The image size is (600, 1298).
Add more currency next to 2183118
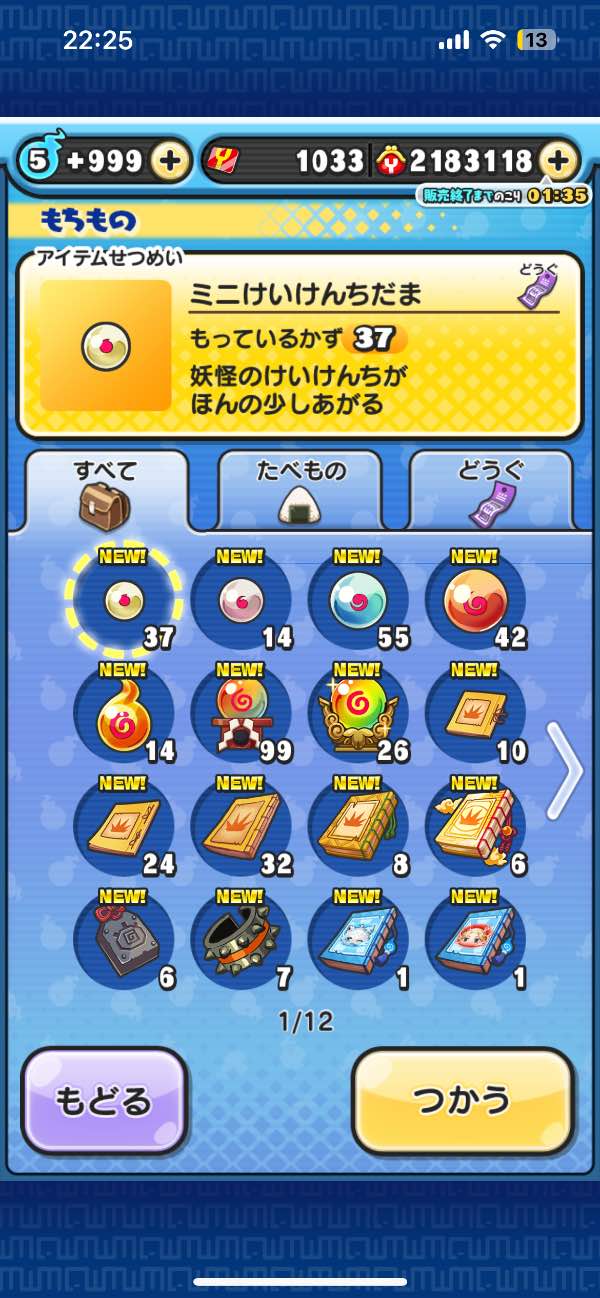coord(559,161)
